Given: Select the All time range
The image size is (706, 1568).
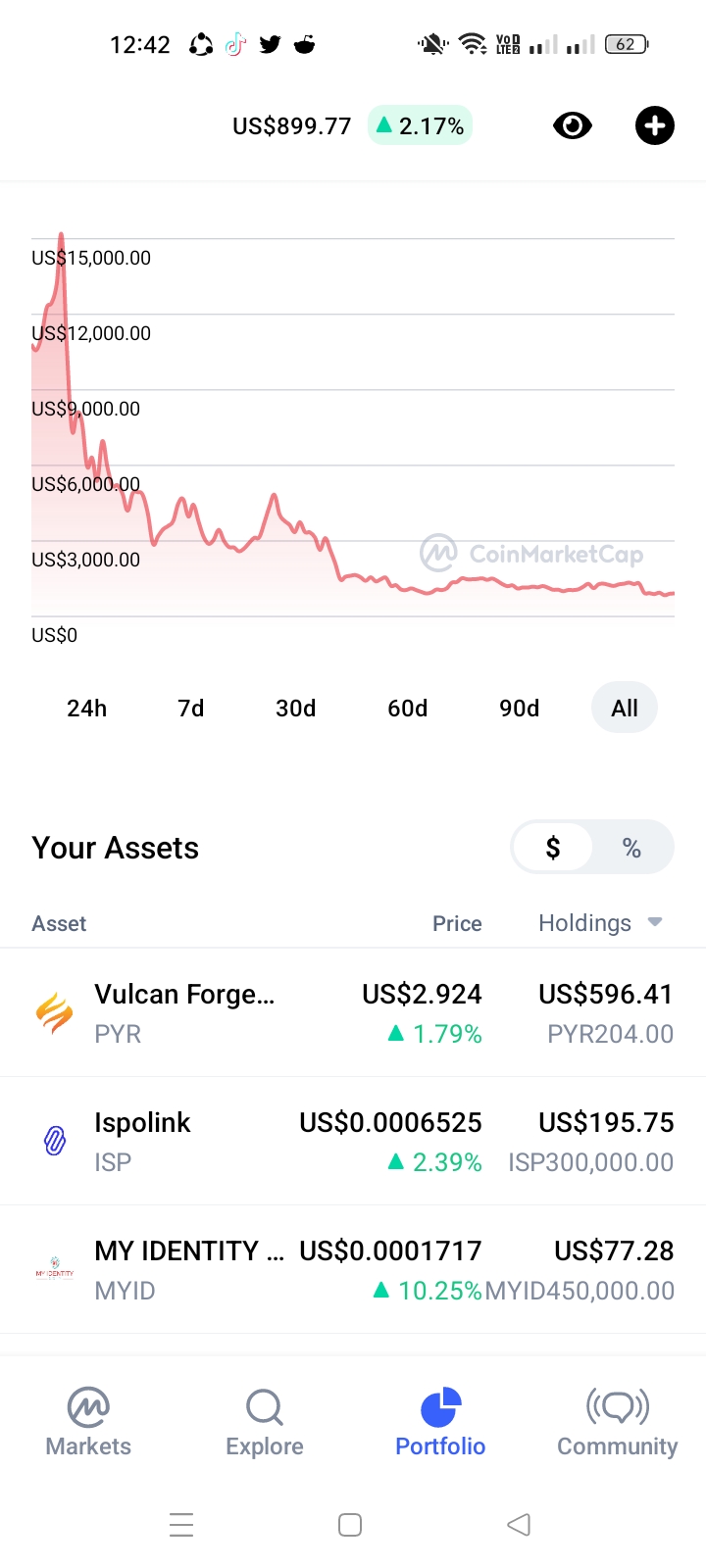Looking at the screenshot, I should [625, 708].
